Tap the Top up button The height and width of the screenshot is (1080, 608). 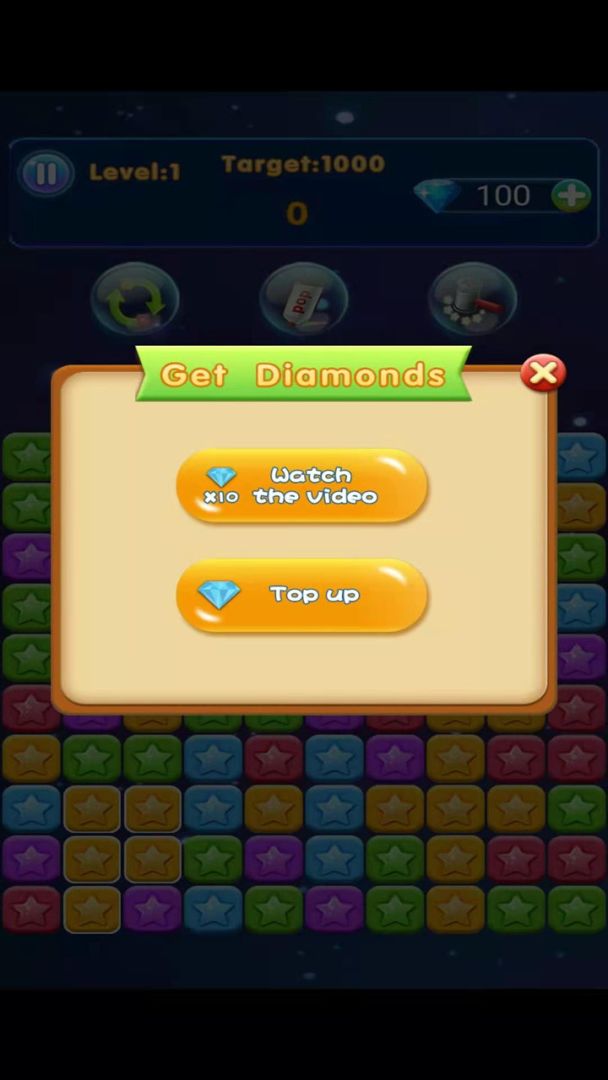(302, 595)
